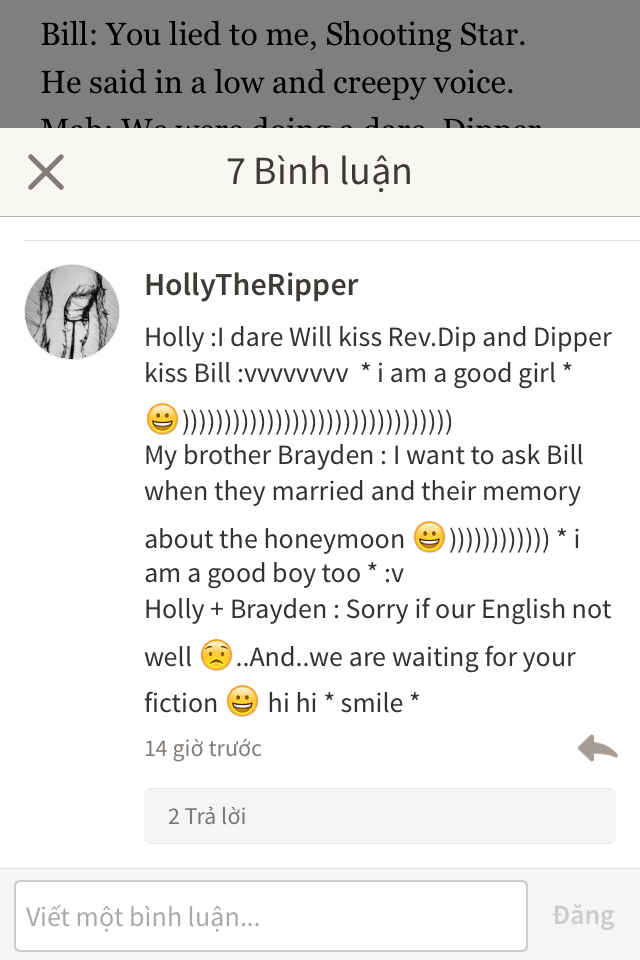Expand the 2 Trả lời replies
Screen dimensions: 640x960
380,816
